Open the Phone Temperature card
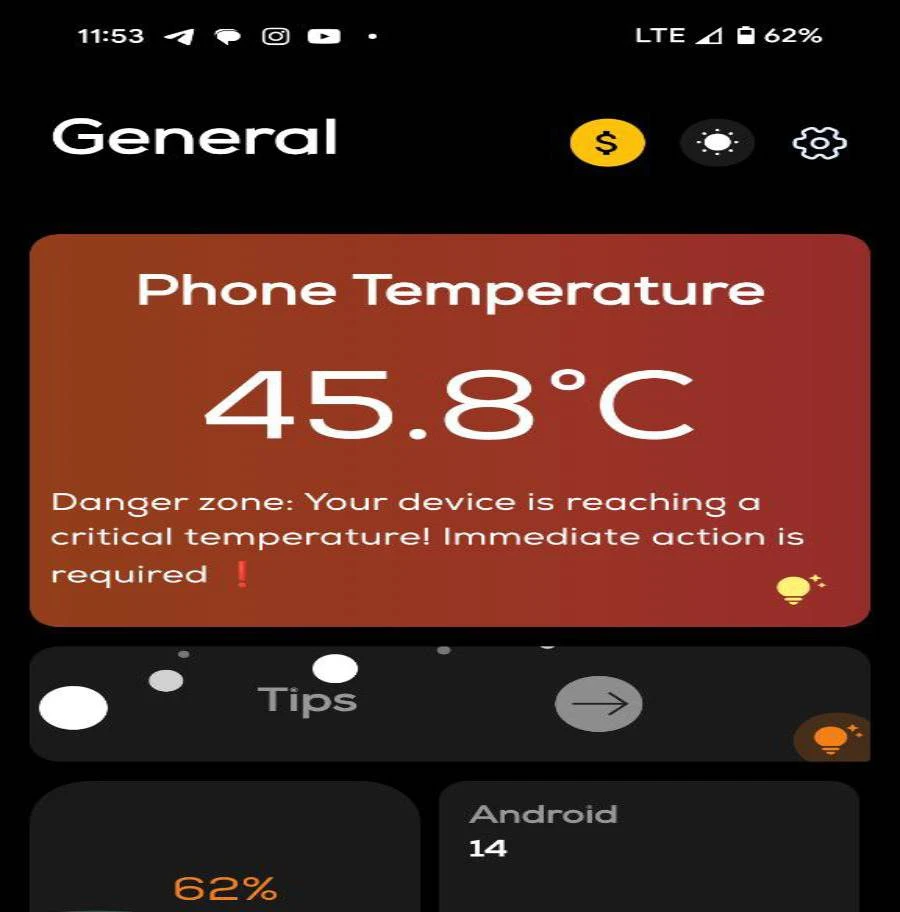The width and height of the screenshot is (900, 912). 449,400
